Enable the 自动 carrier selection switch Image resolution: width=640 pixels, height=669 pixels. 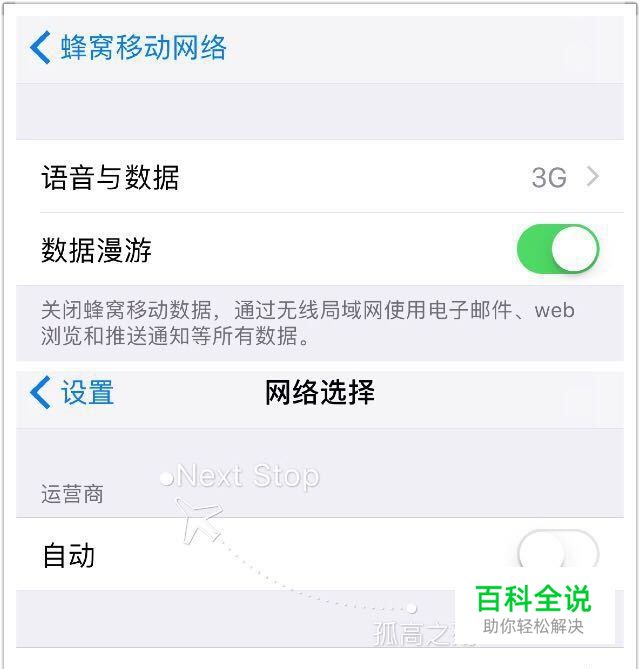pos(557,552)
